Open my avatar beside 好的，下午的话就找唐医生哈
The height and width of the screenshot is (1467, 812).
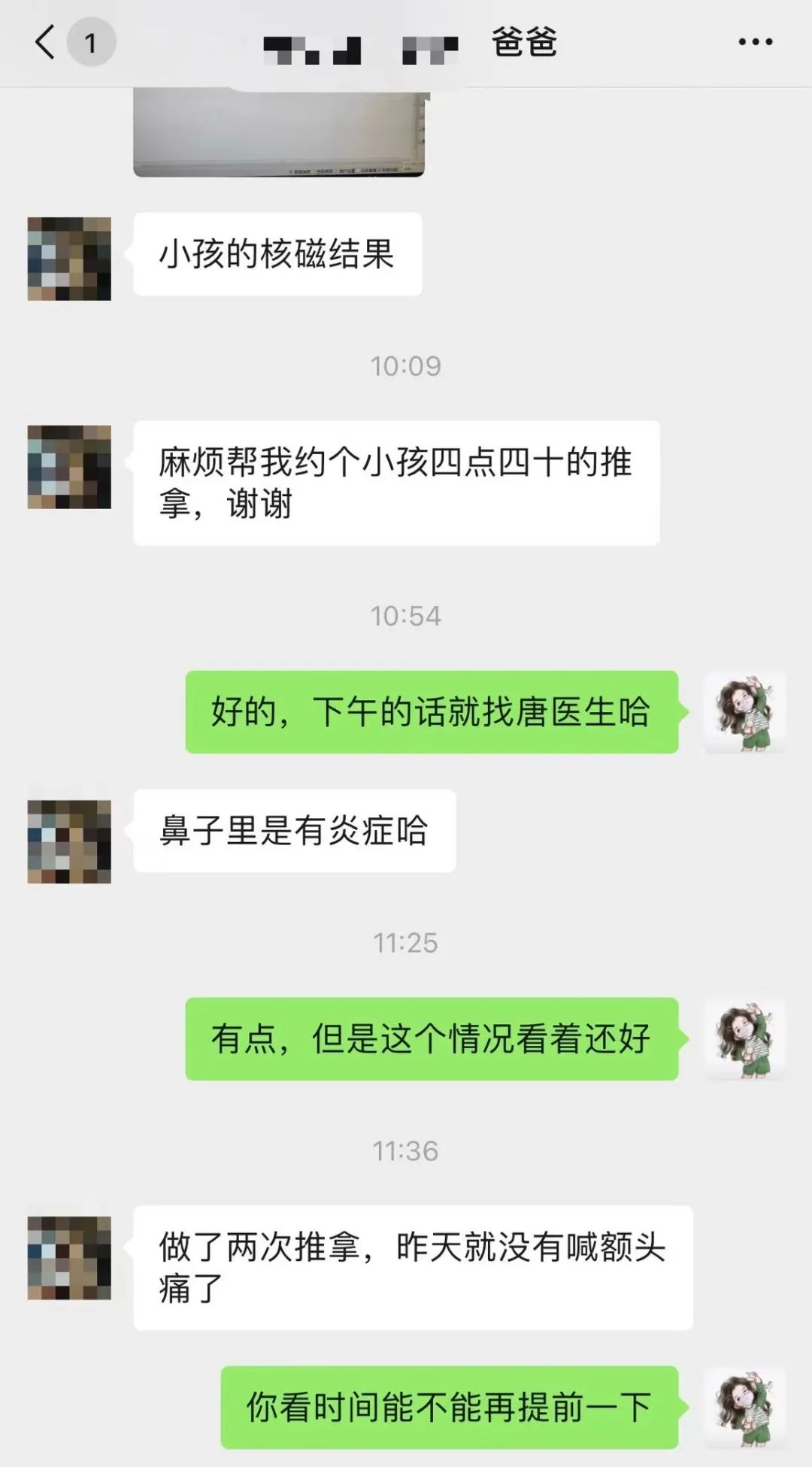click(x=745, y=712)
